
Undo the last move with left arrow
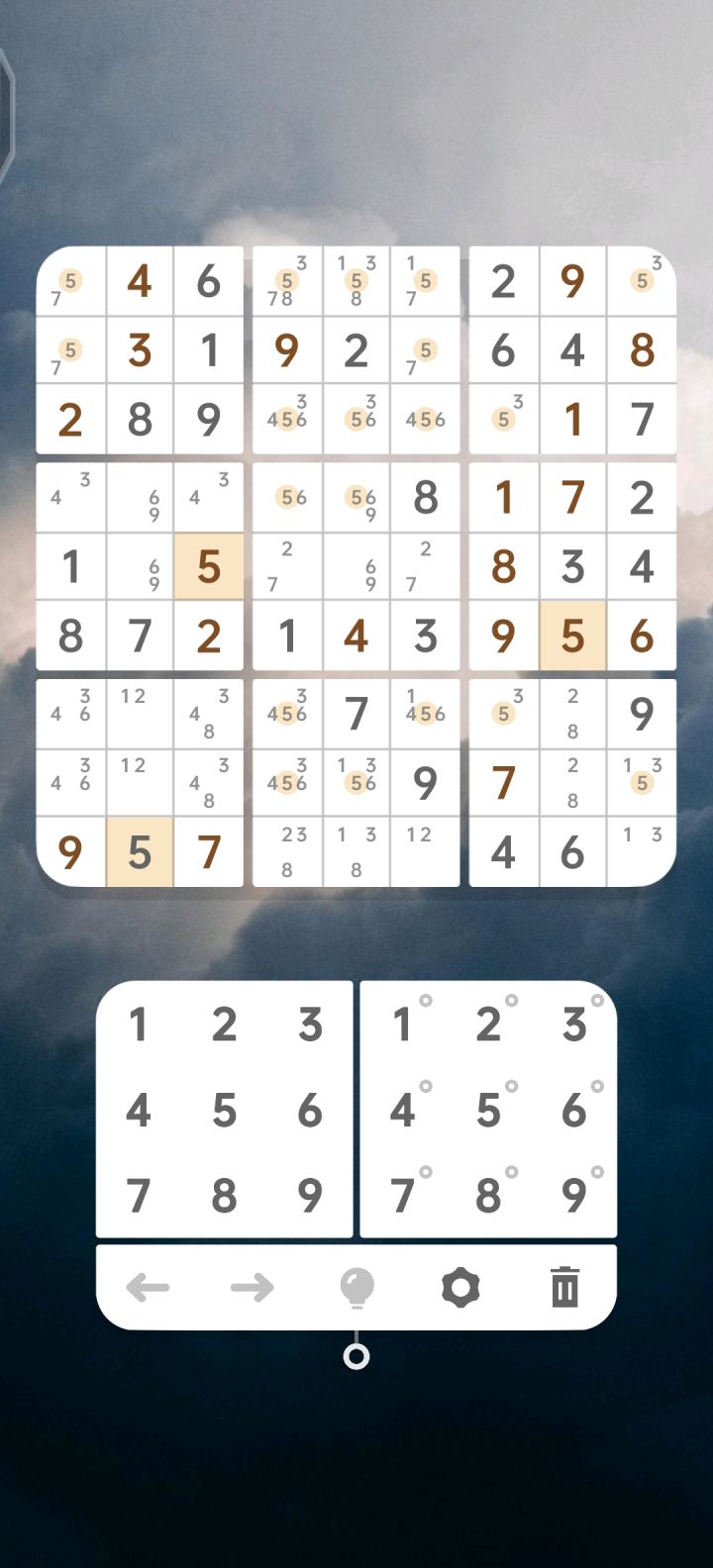click(149, 1288)
